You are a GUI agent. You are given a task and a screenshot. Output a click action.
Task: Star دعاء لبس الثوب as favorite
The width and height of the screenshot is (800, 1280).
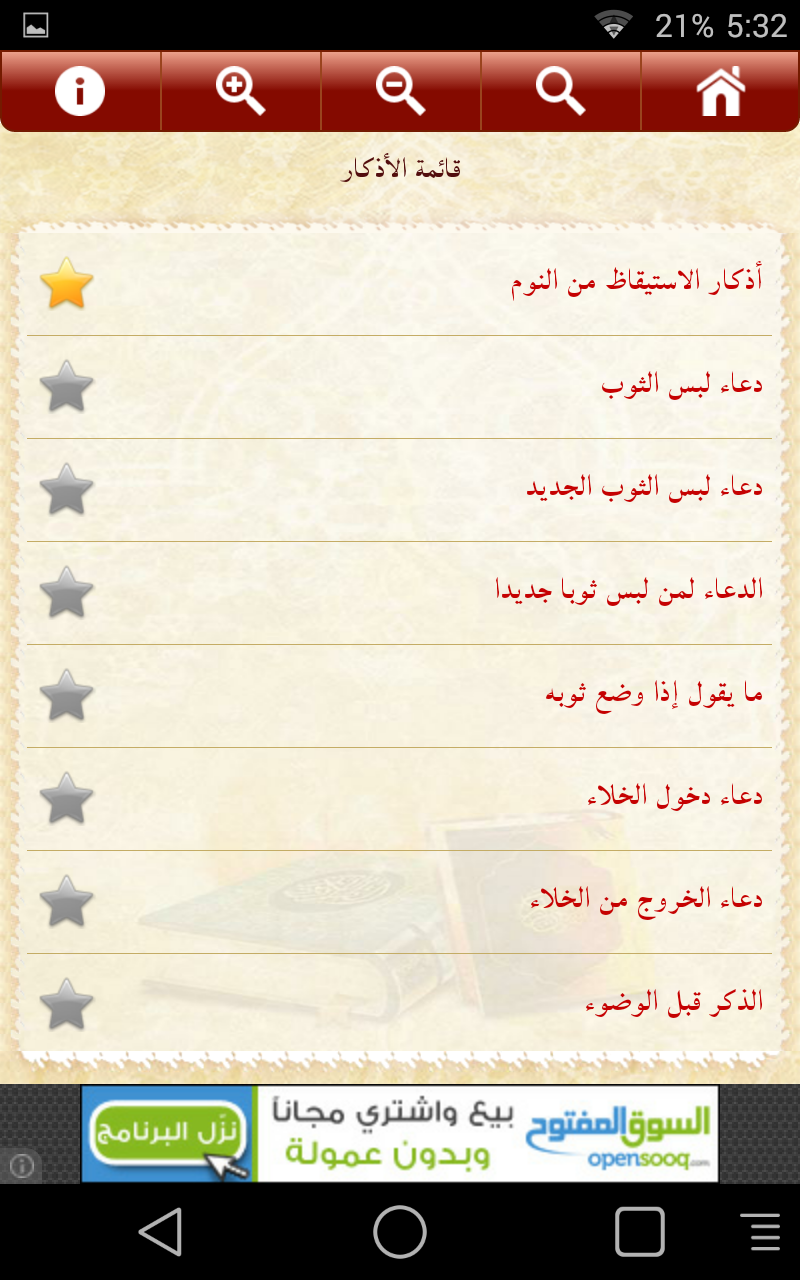click(x=66, y=387)
